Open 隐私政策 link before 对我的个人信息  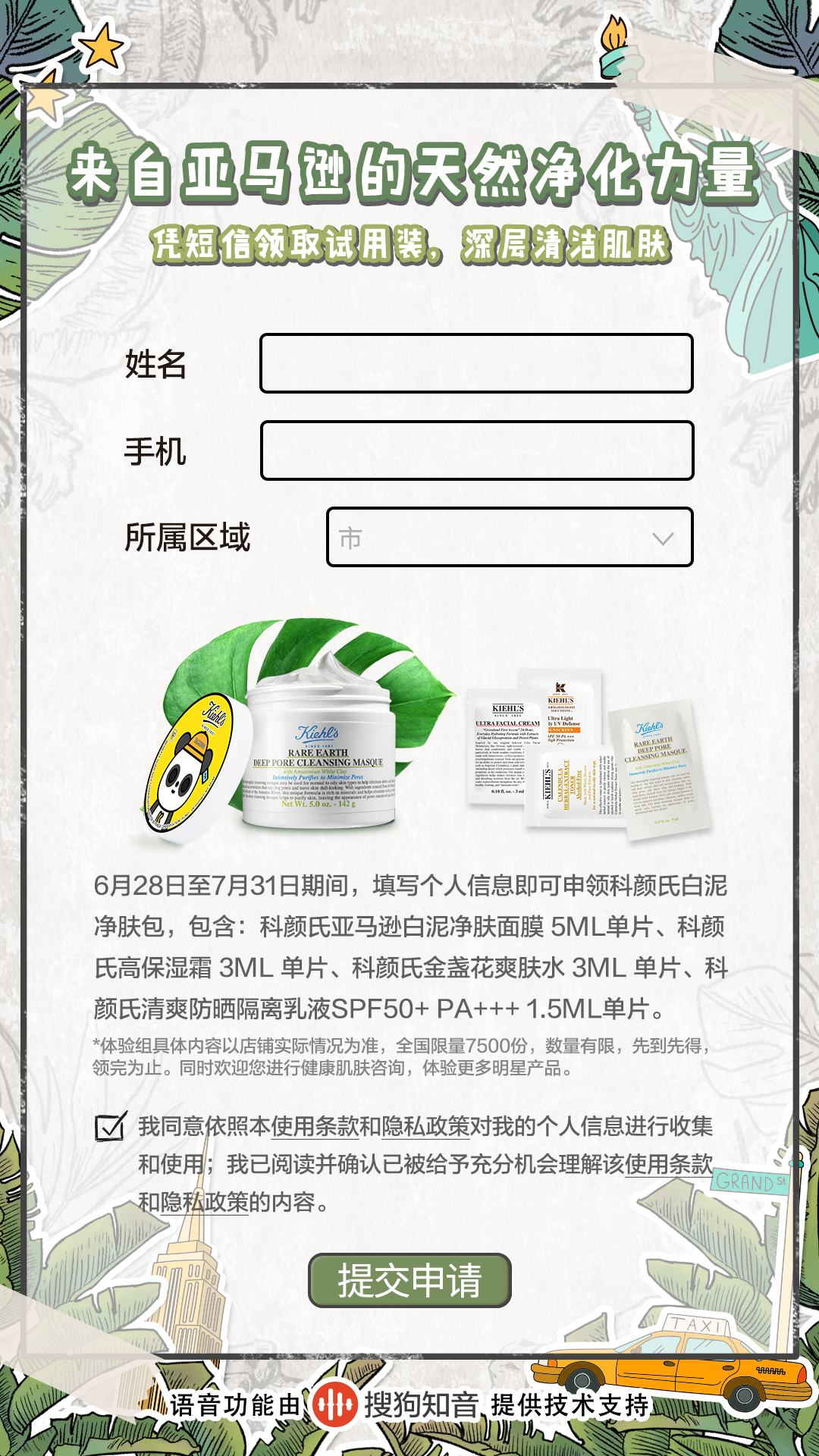pos(425,1127)
